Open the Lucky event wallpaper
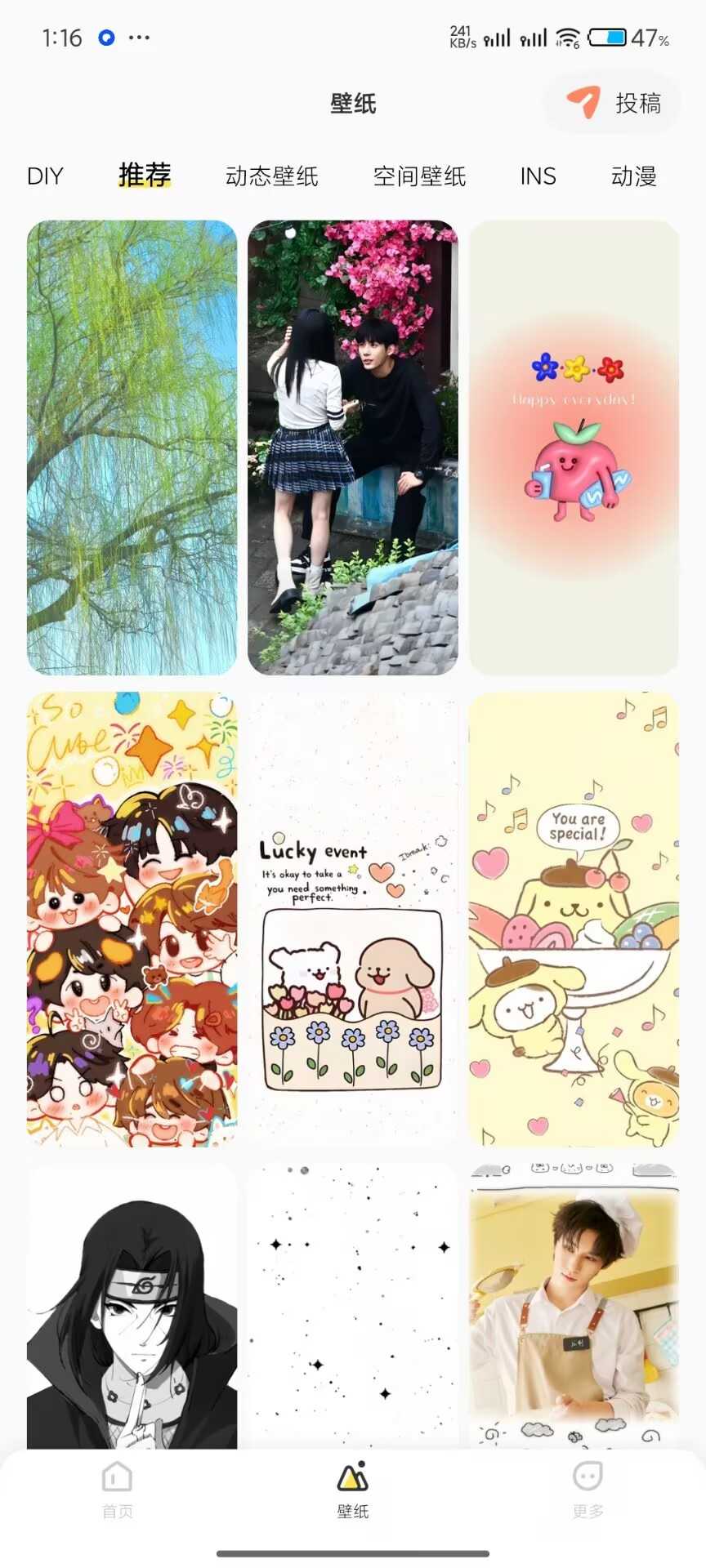Viewport: 706px width, 1568px height. click(353, 920)
